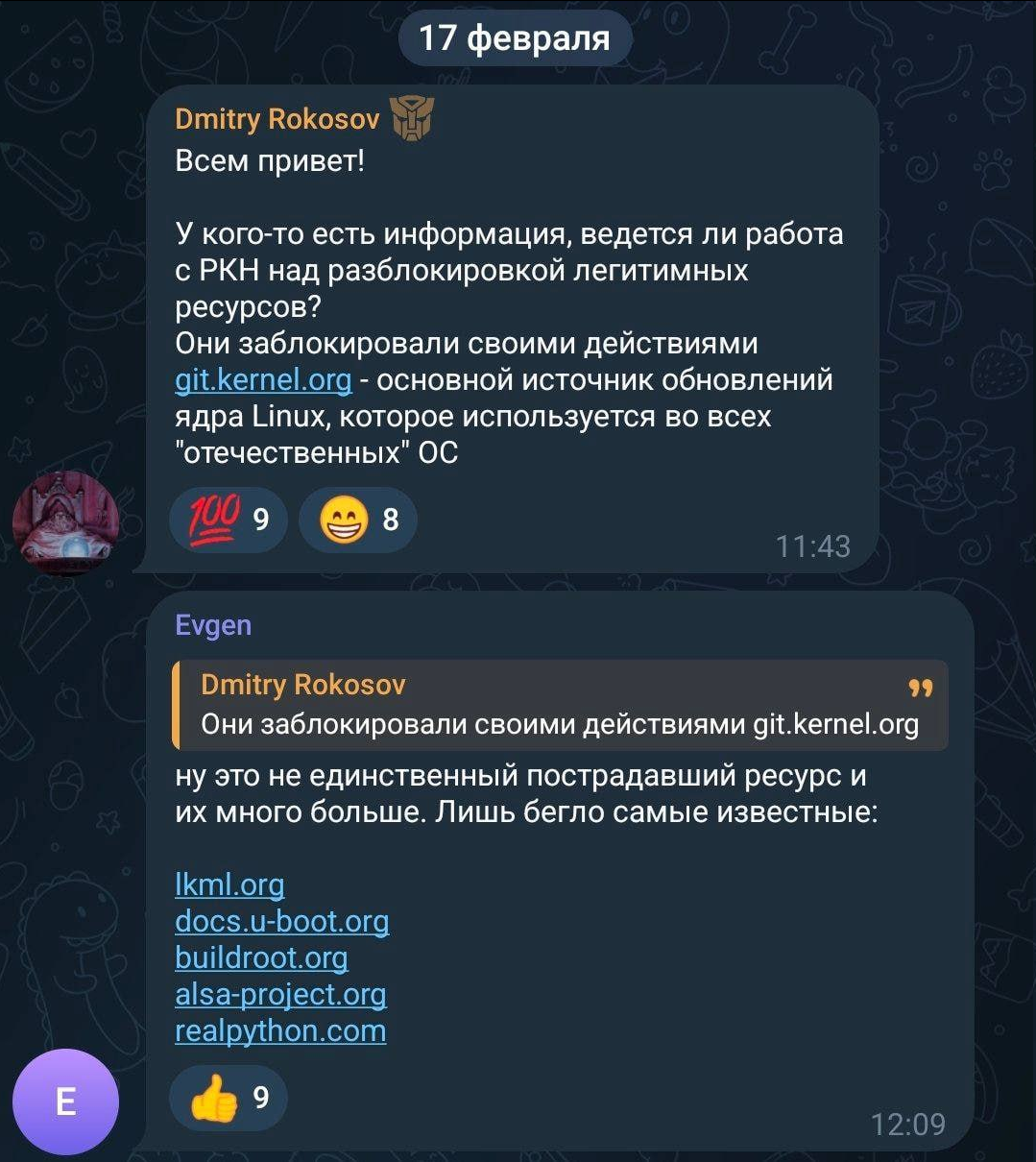The width and height of the screenshot is (1036, 1162).
Task: Open the lkml.org link
Action: (229, 884)
